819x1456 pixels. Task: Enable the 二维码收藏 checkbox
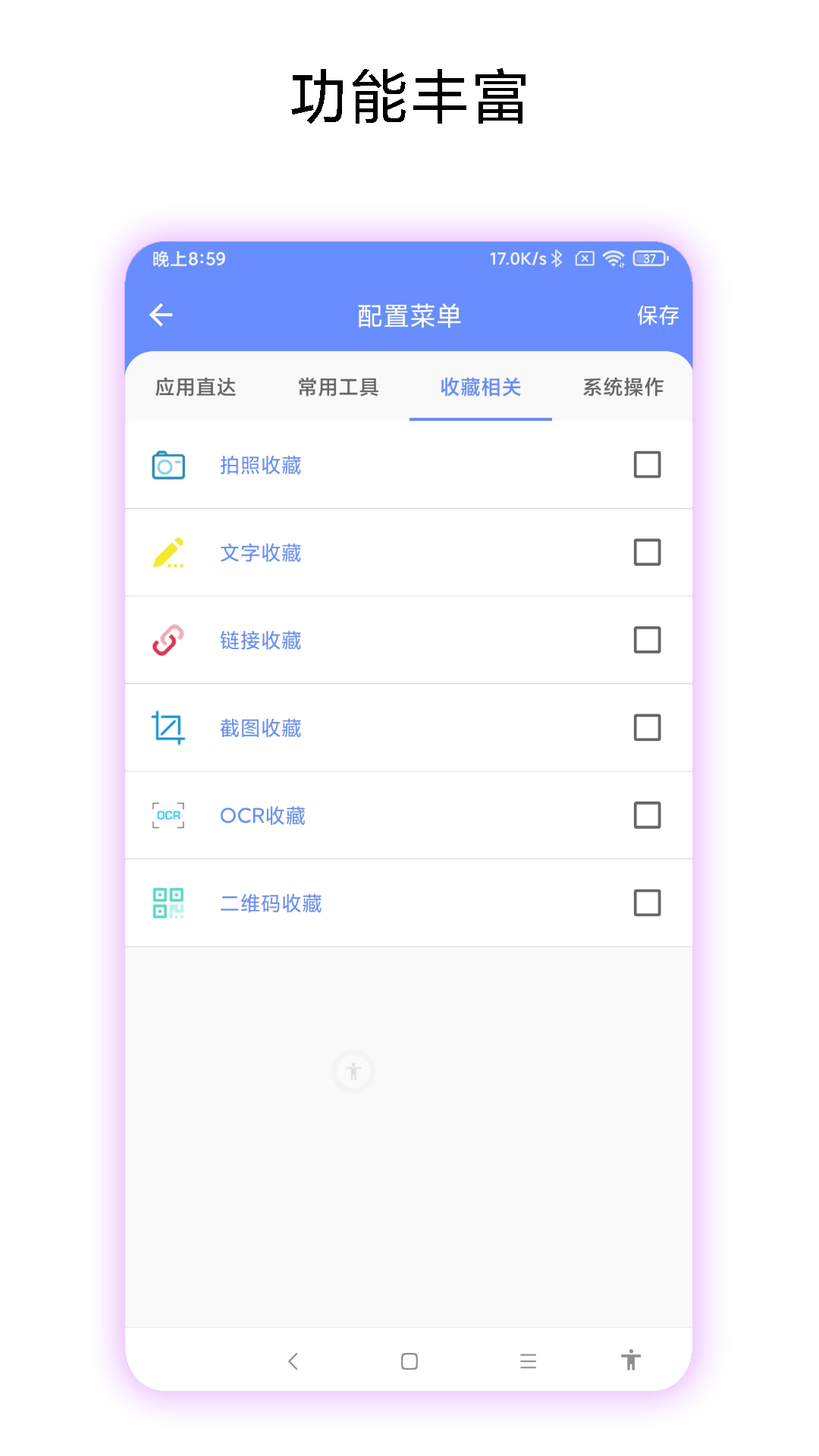[x=646, y=902]
